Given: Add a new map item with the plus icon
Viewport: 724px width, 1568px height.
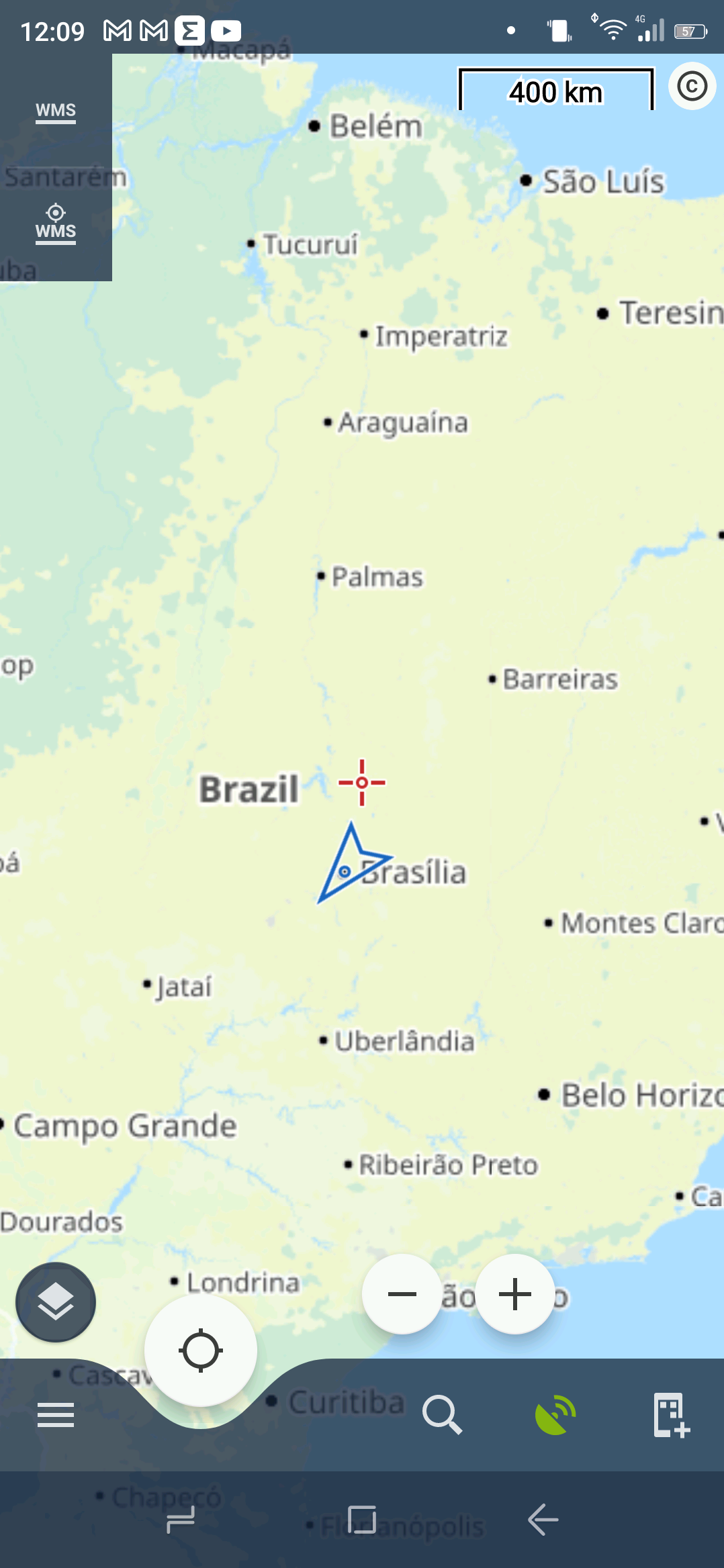Looking at the screenshot, I should point(671,1415).
